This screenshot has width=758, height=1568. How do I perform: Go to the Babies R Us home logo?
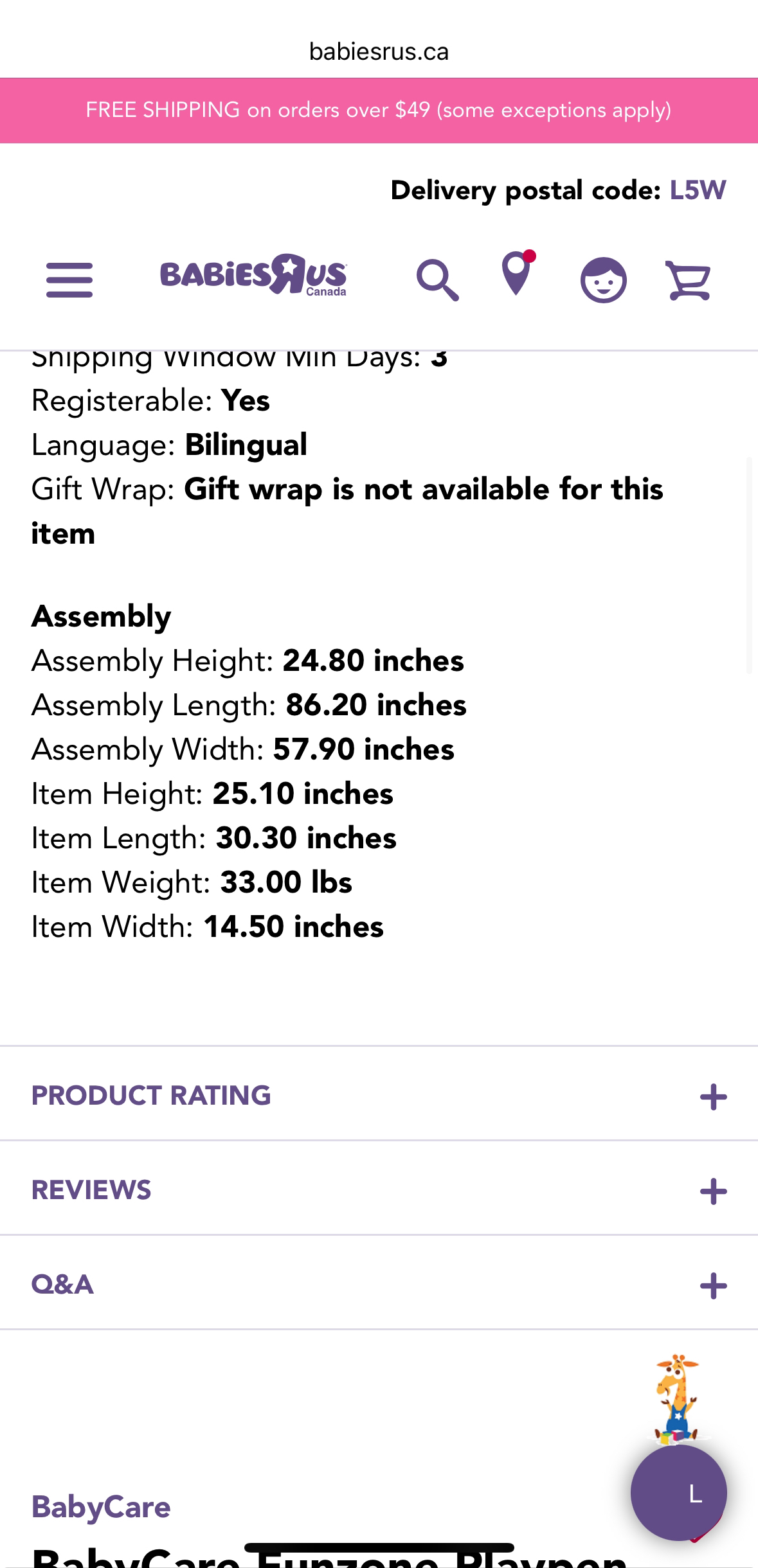253,275
